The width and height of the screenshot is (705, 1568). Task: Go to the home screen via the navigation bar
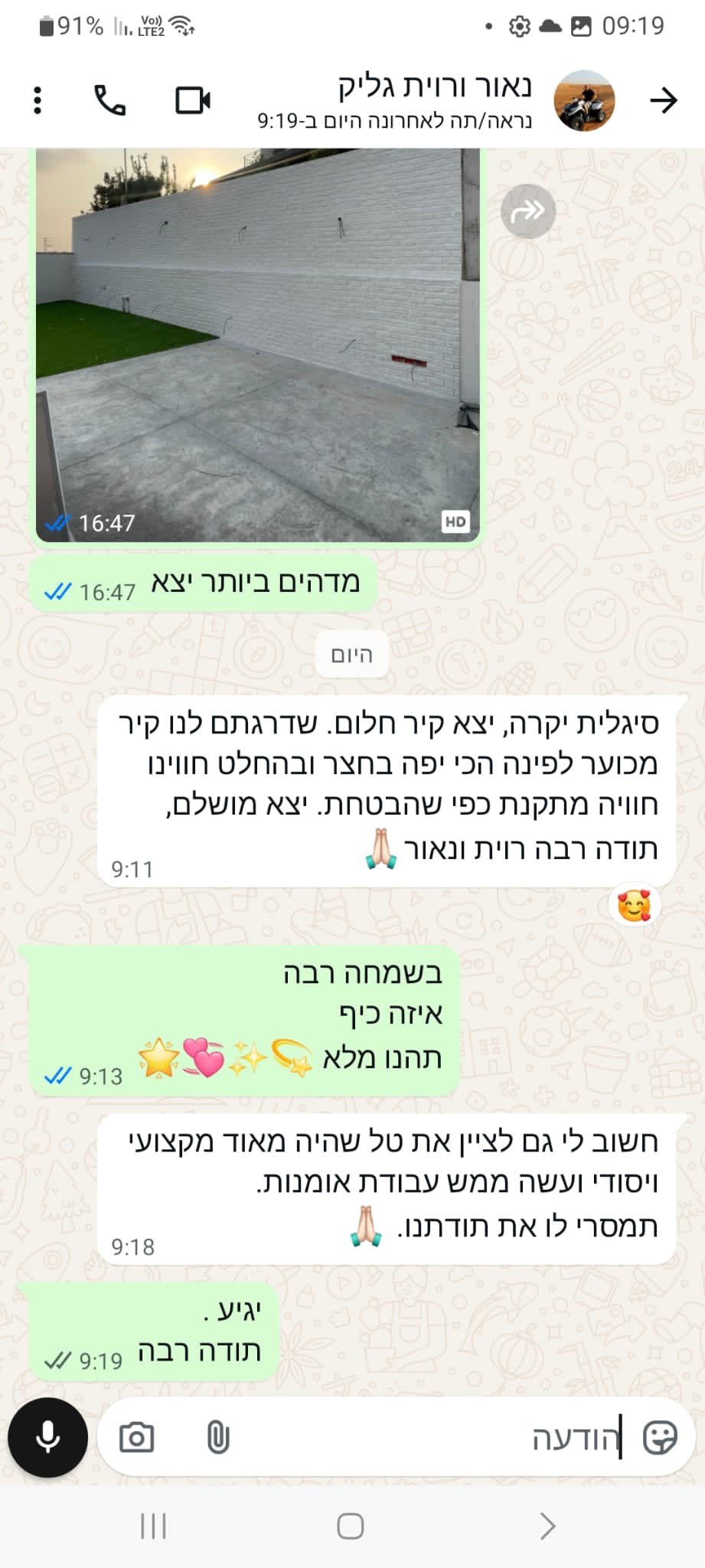(351, 1526)
